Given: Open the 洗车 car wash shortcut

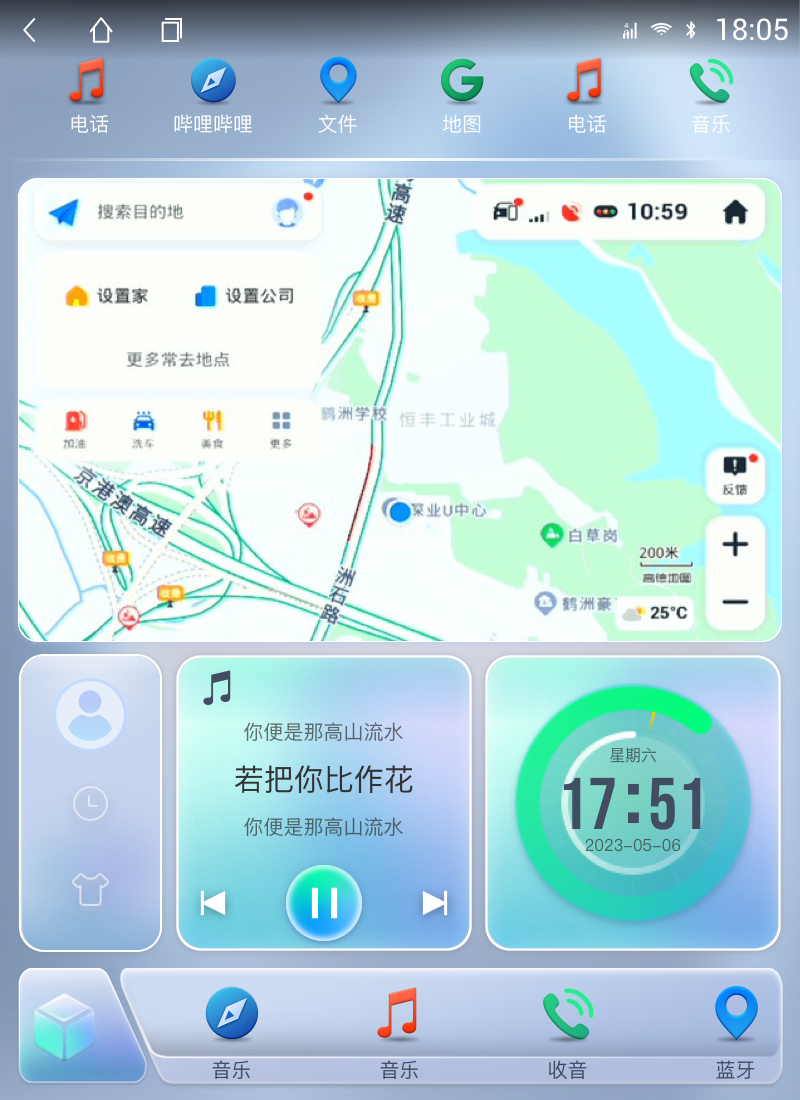Looking at the screenshot, I should 143,429.
